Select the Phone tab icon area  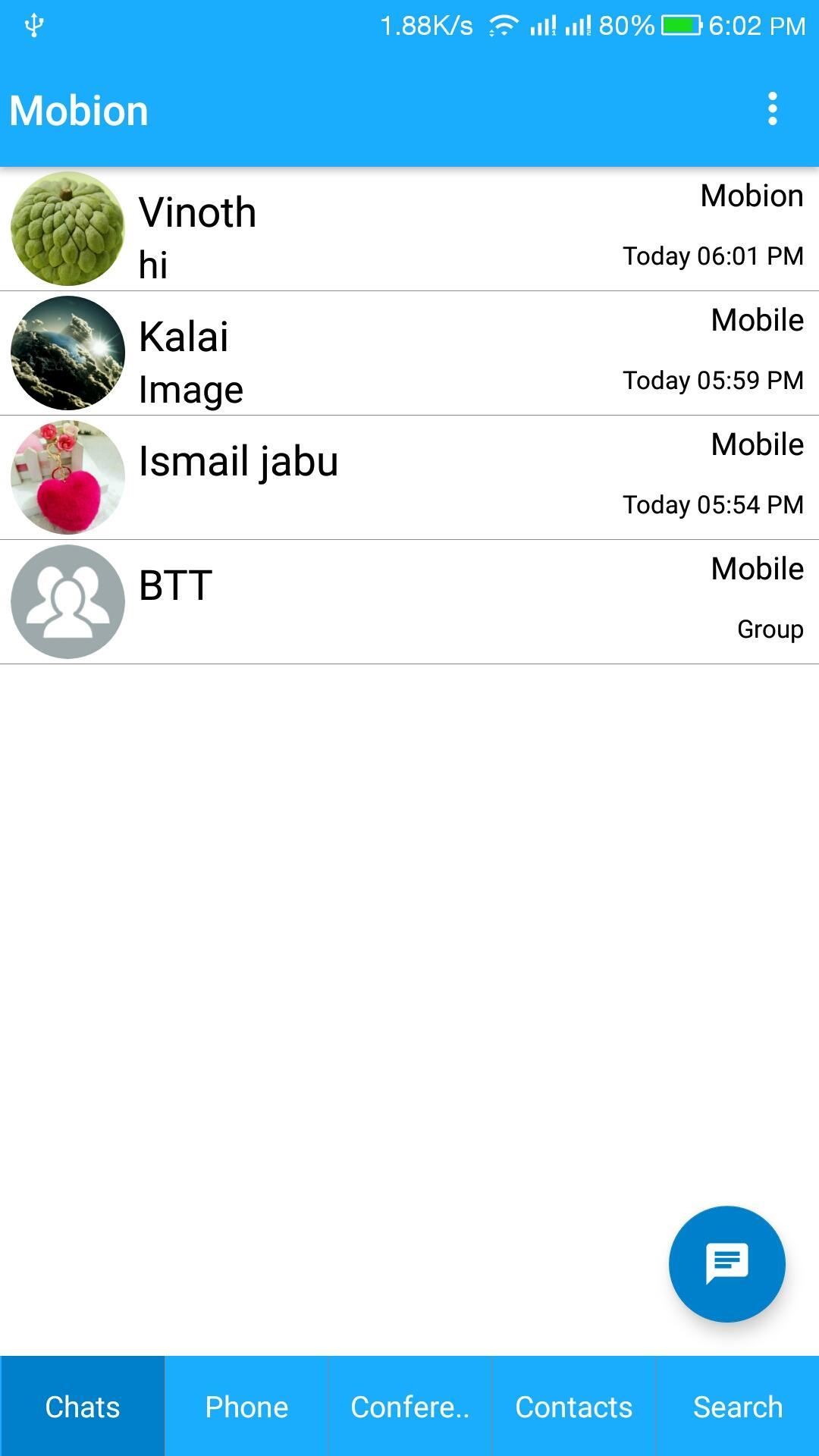pos(246,1407)
